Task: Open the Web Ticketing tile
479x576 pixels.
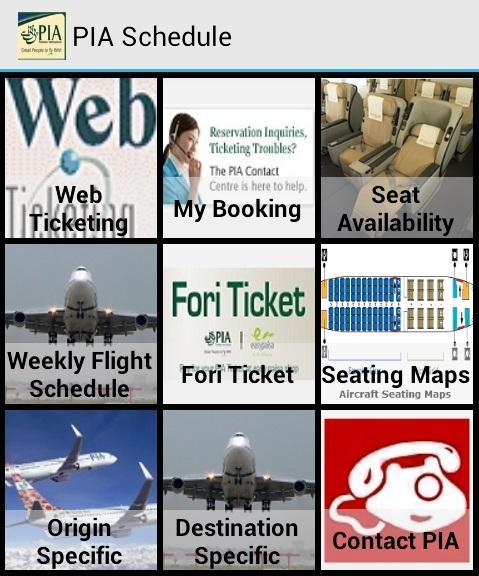Action: 81,158
